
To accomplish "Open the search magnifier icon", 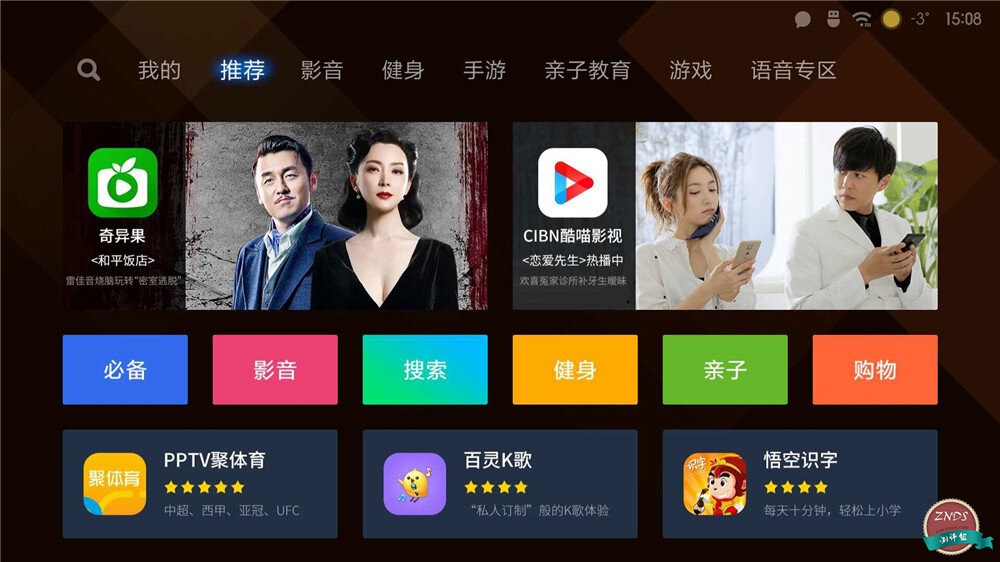I will pos(89,70).
